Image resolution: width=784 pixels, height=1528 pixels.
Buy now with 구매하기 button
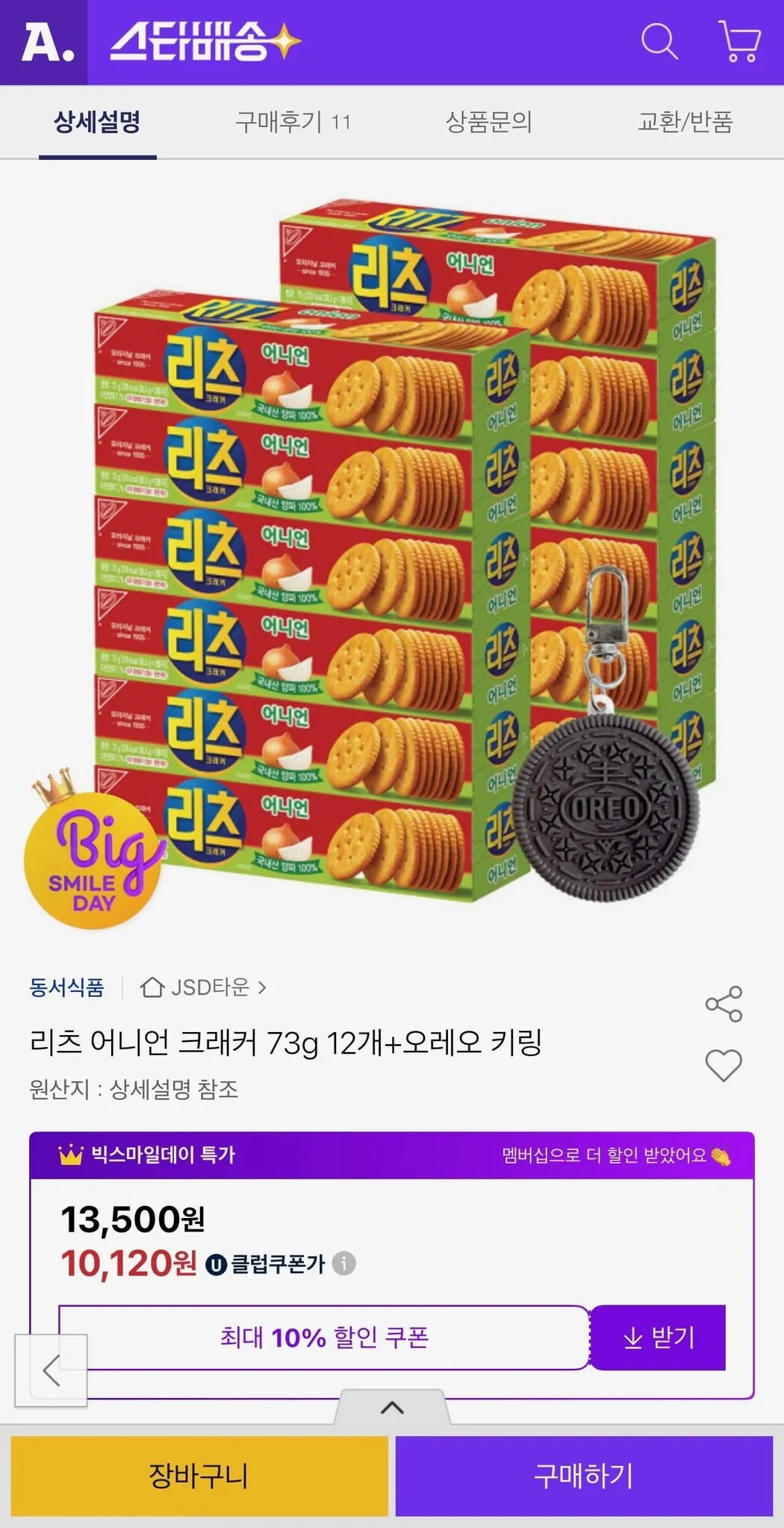(x=584, y=1476)
